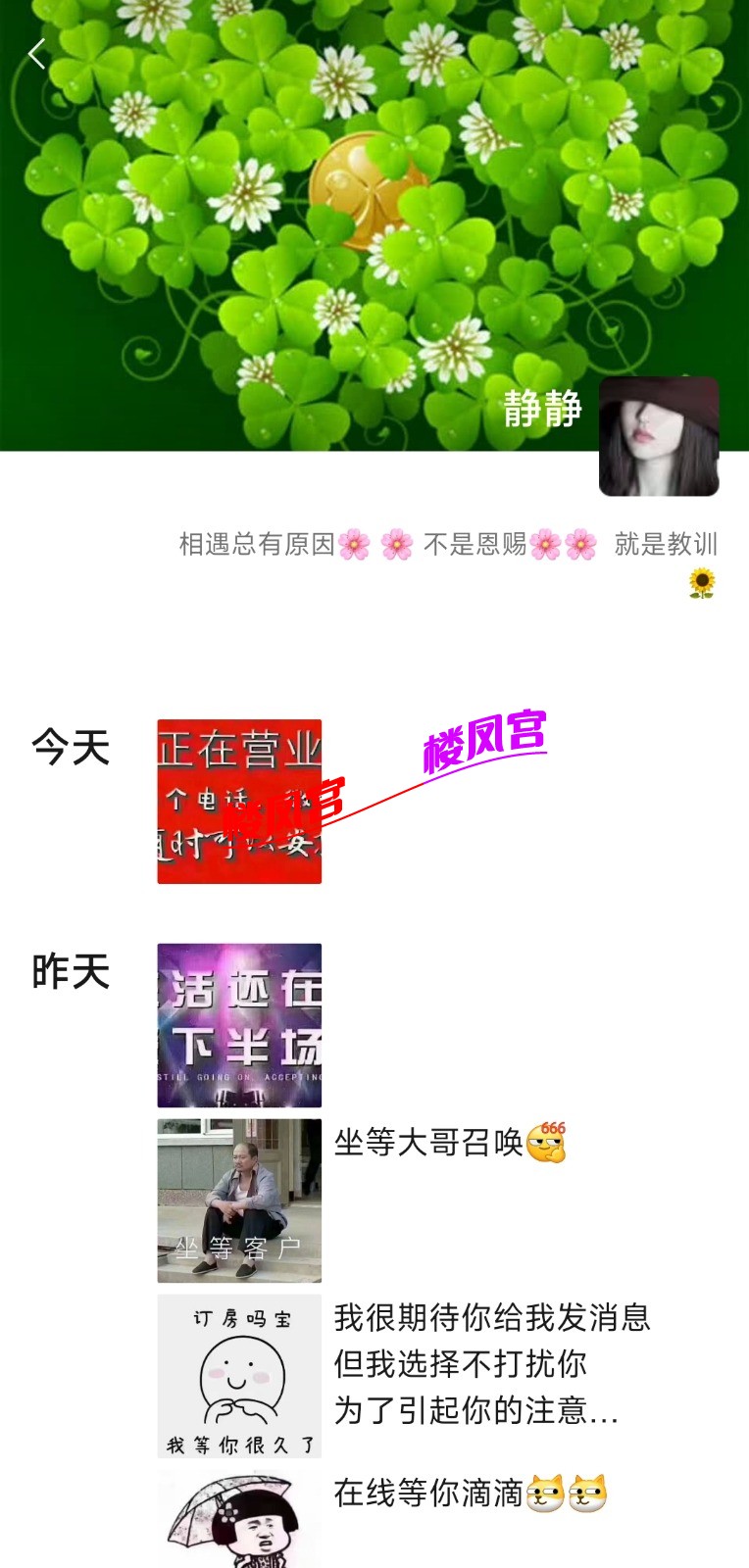Image resolution: width=749 pixels, height=1568 pixels.
Task: Open yesterday's 下半场 purple image post
Action: [x=239, y=1025]
